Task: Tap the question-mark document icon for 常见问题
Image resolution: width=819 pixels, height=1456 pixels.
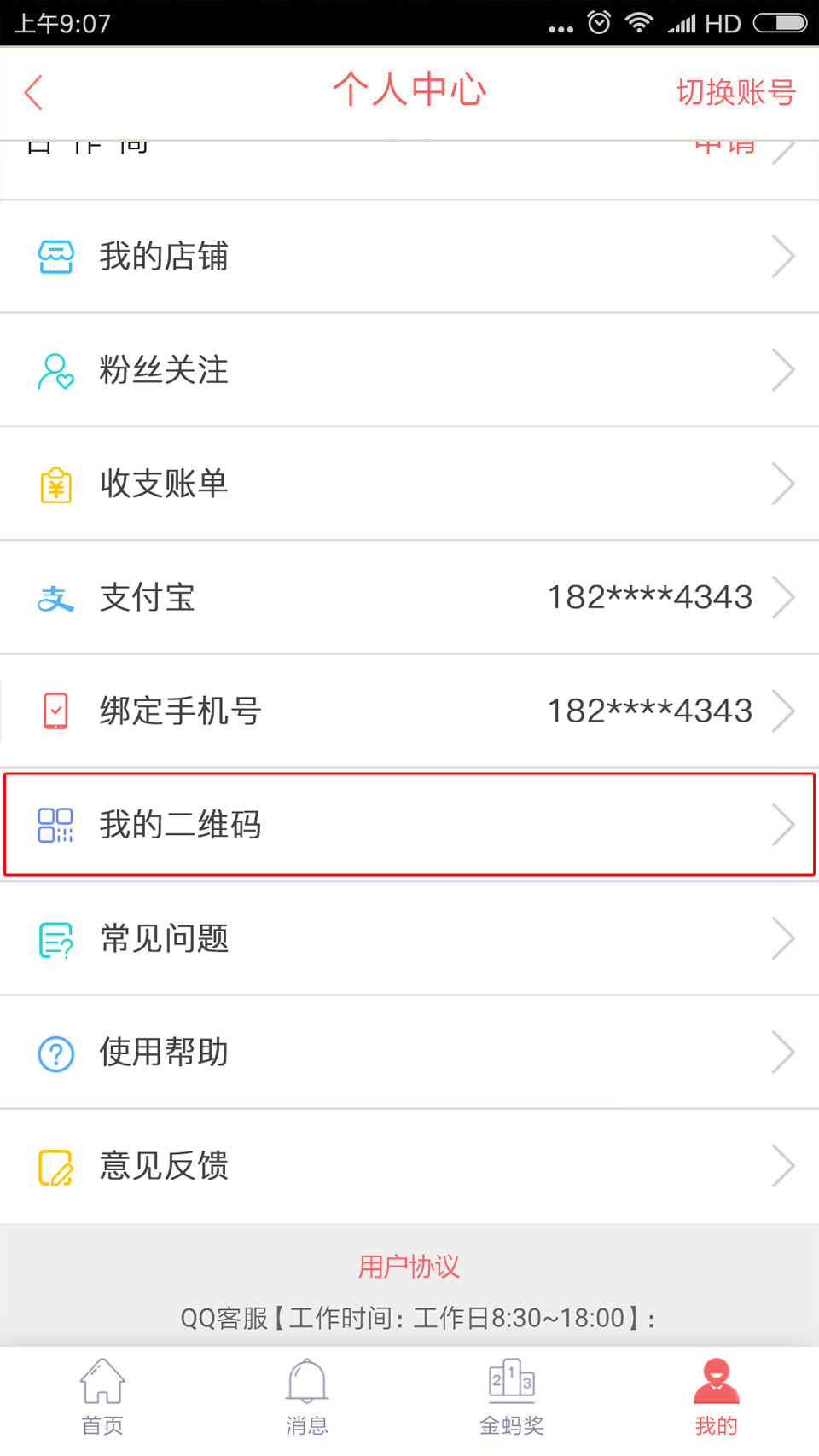Action: (x=55, y=938)
